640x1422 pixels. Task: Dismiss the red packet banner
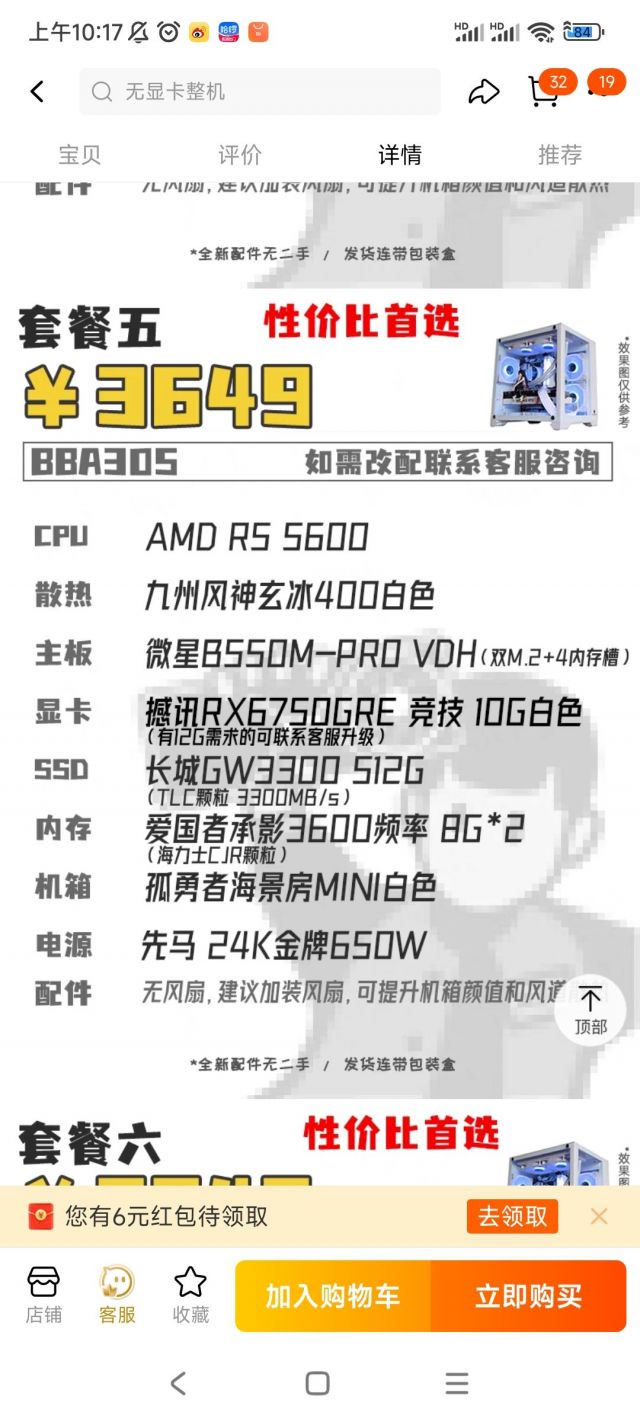coord(599,1217)
